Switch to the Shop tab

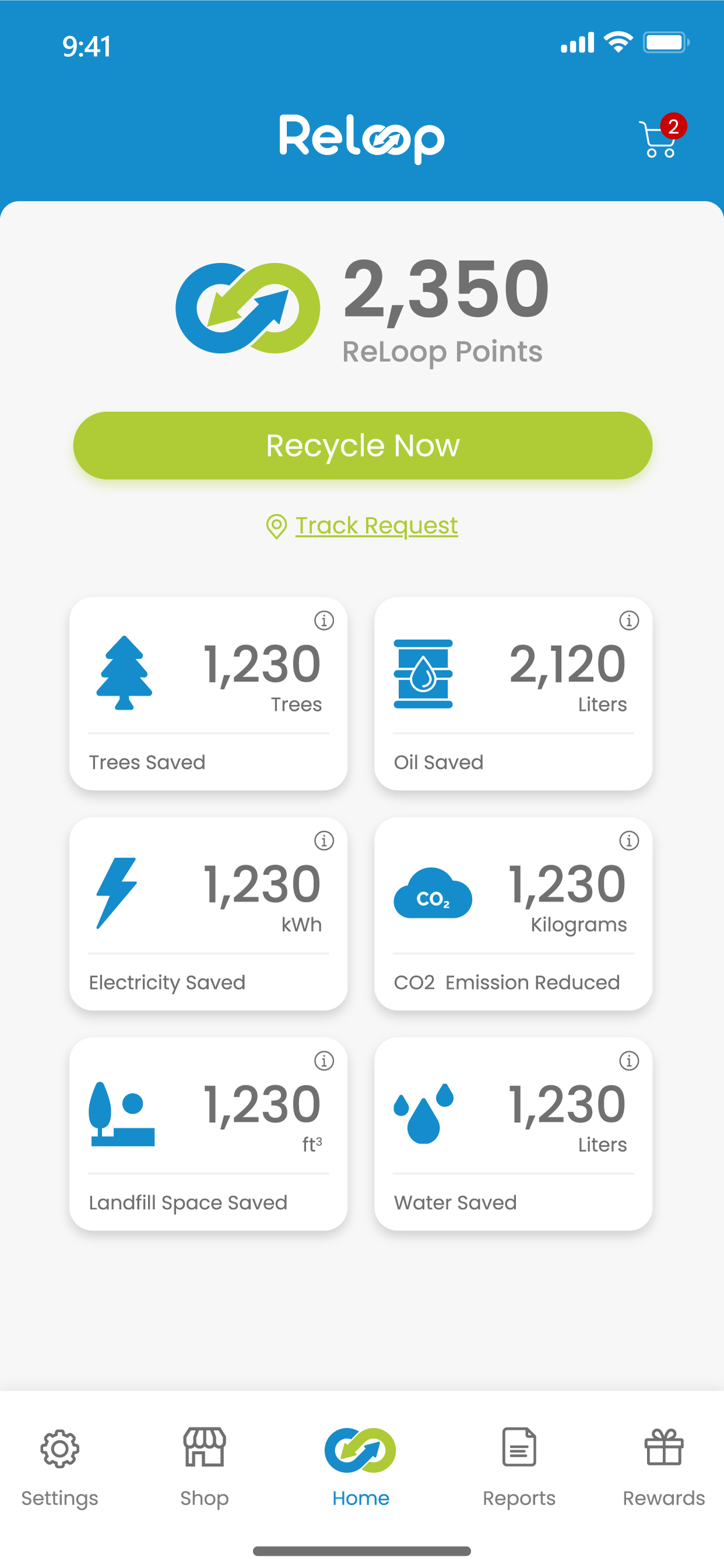pos(205,1468)
